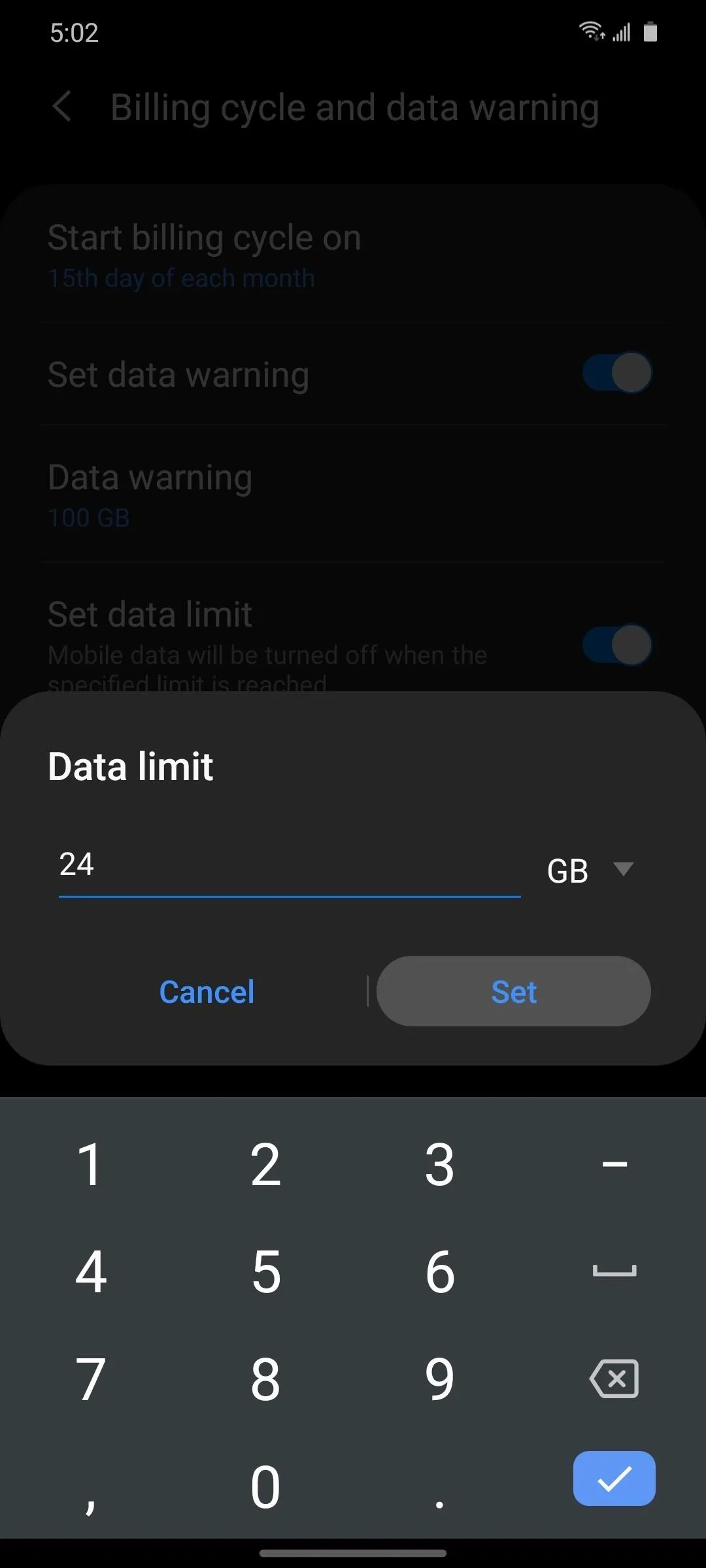Type digit 5 on the keypad
706x1568 pixels.
(x=266, y=1271)
